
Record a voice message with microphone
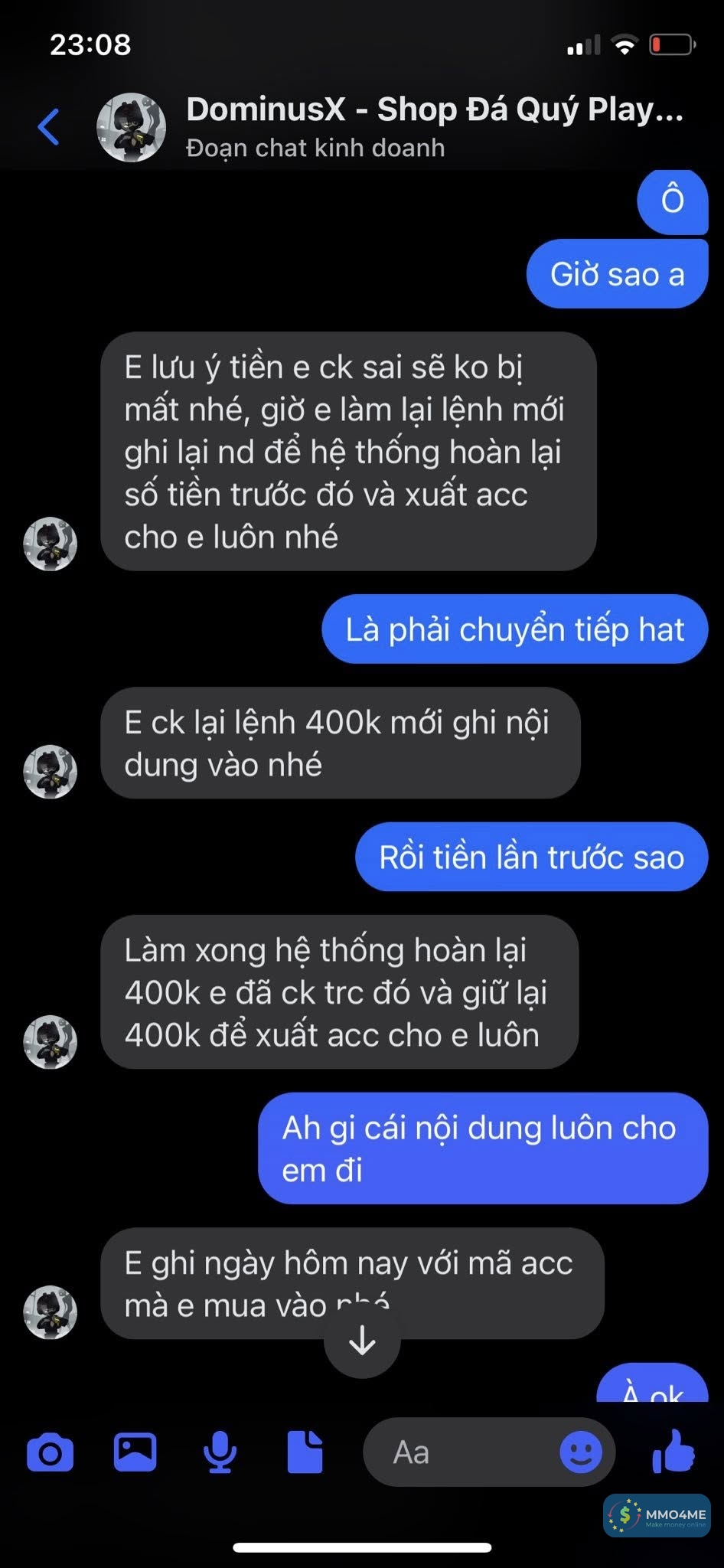point(220,1452)
